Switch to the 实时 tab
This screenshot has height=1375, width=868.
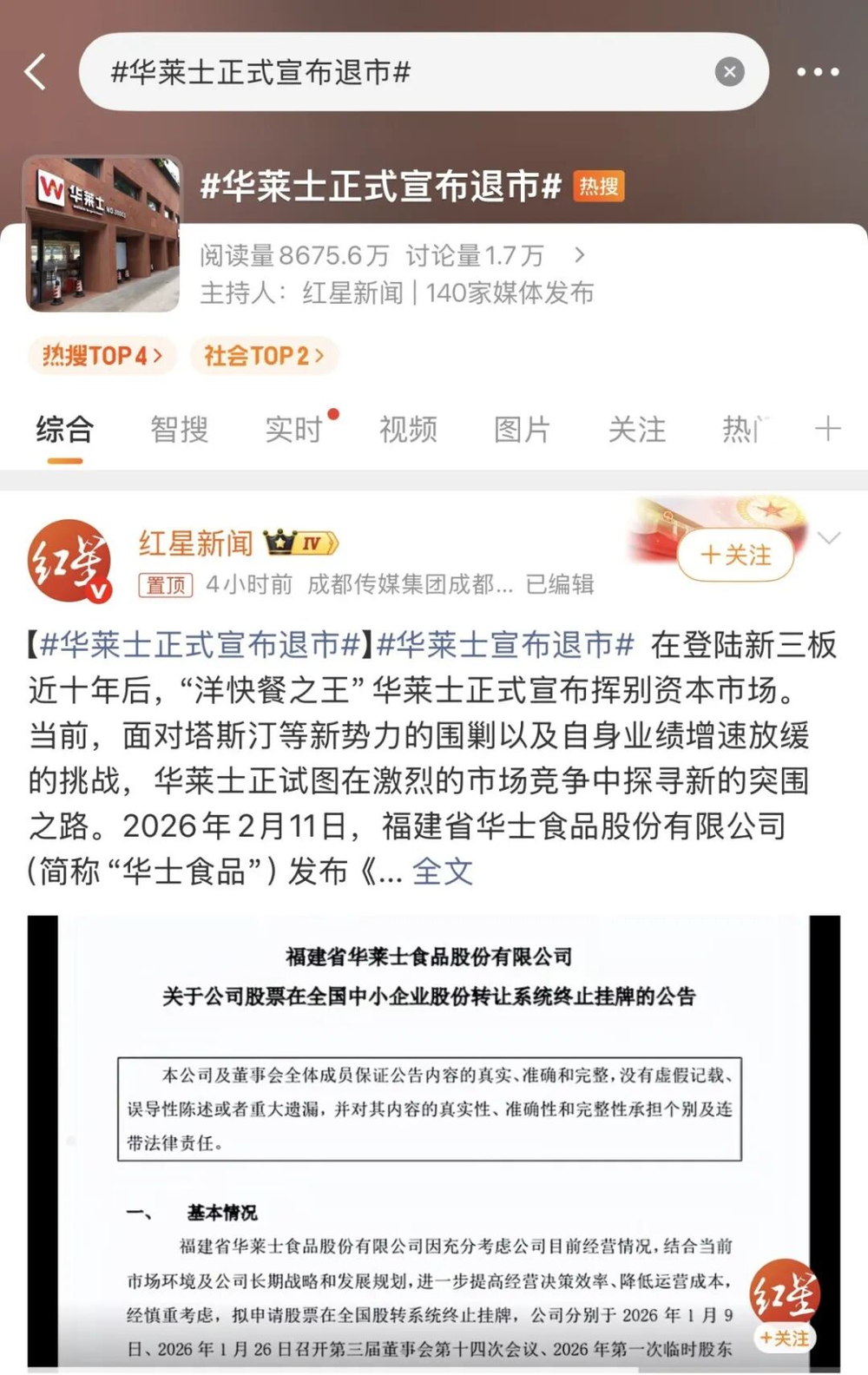pos(294,430)
